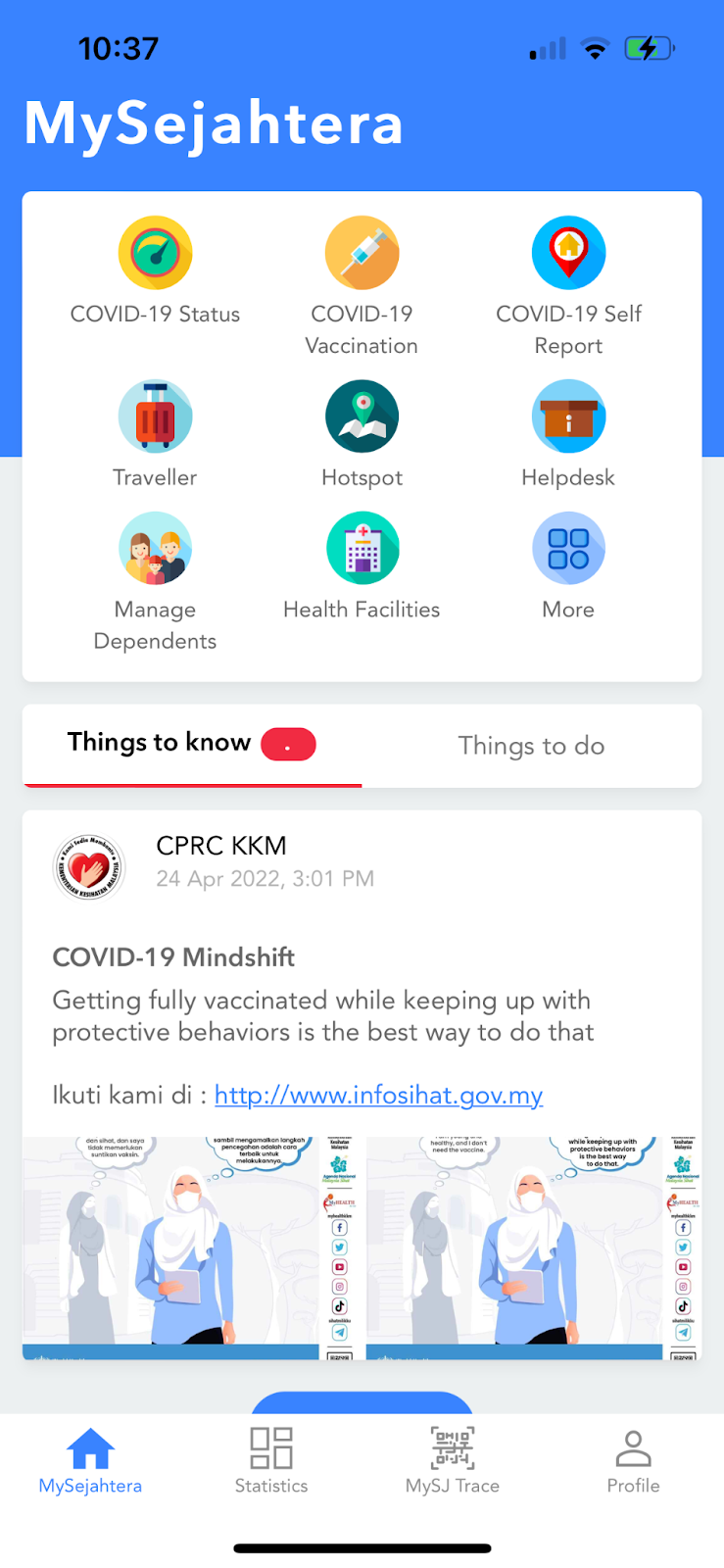Go to the Profile tab
Screen dimensions: 724x1568
[x=633, y=1460]
